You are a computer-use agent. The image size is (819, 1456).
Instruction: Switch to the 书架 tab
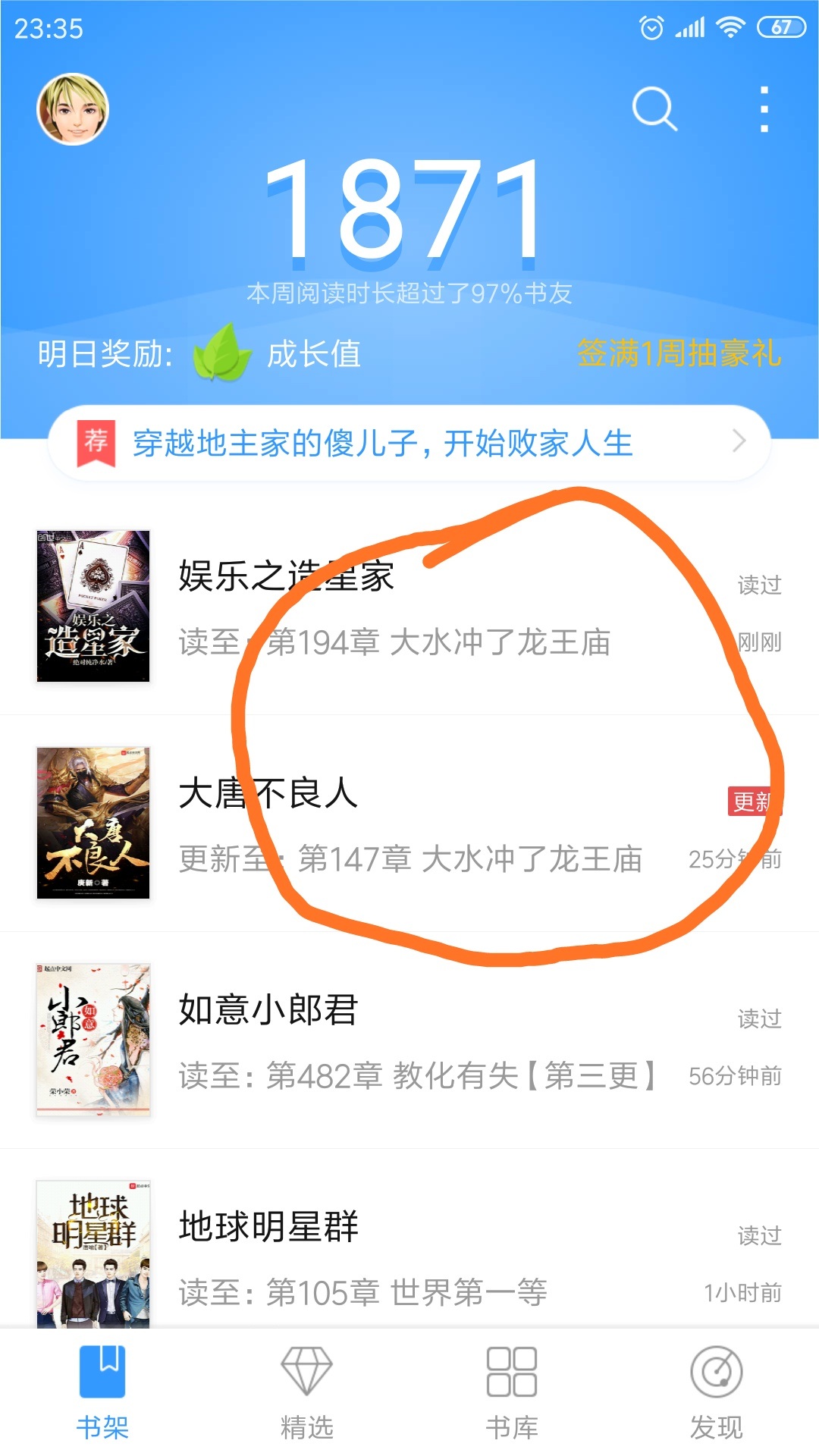click(102, 1392)
